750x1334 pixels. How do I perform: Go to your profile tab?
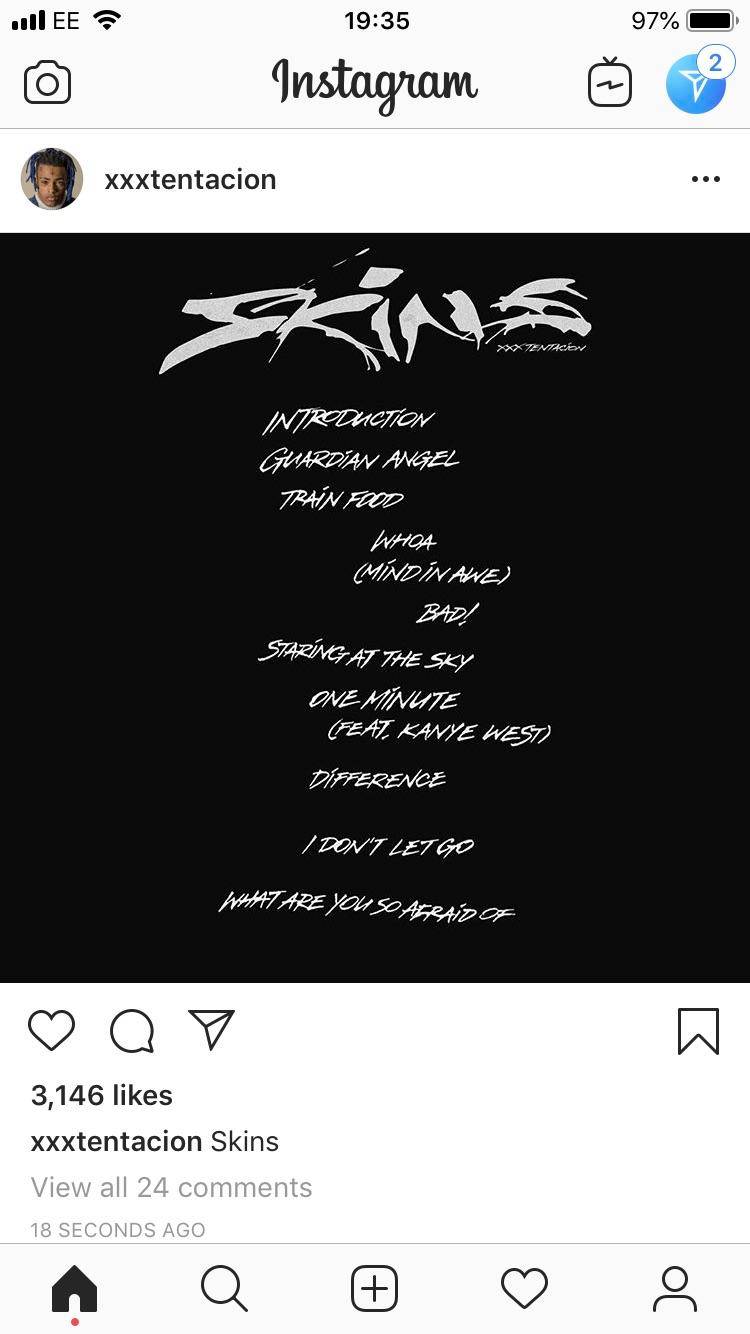click(x=675, y=1290)
